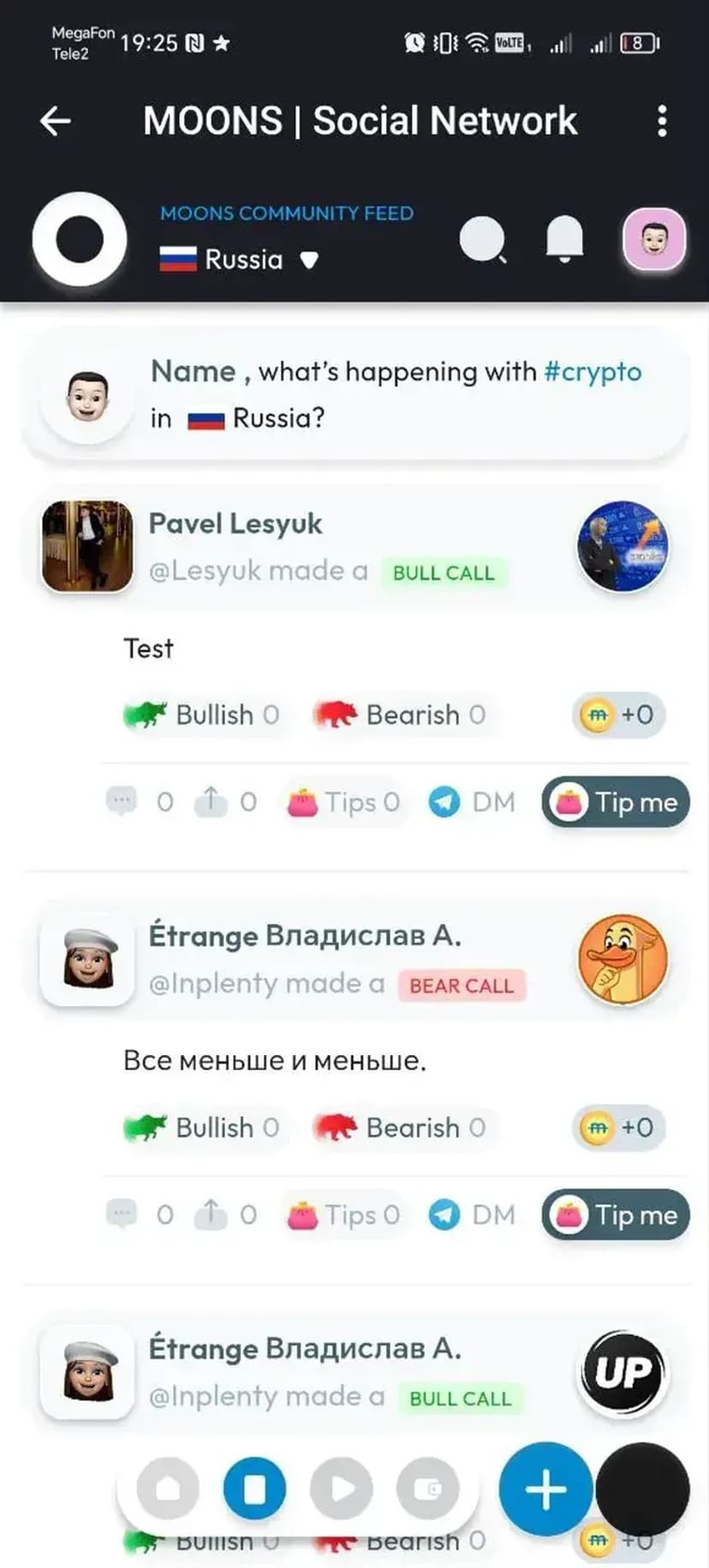Viewport: 709px width, 1568px height.
Task: Vote Bullish on Pavel Lesyuk's post
Action: pyautogui.click(x=202, y=714)
